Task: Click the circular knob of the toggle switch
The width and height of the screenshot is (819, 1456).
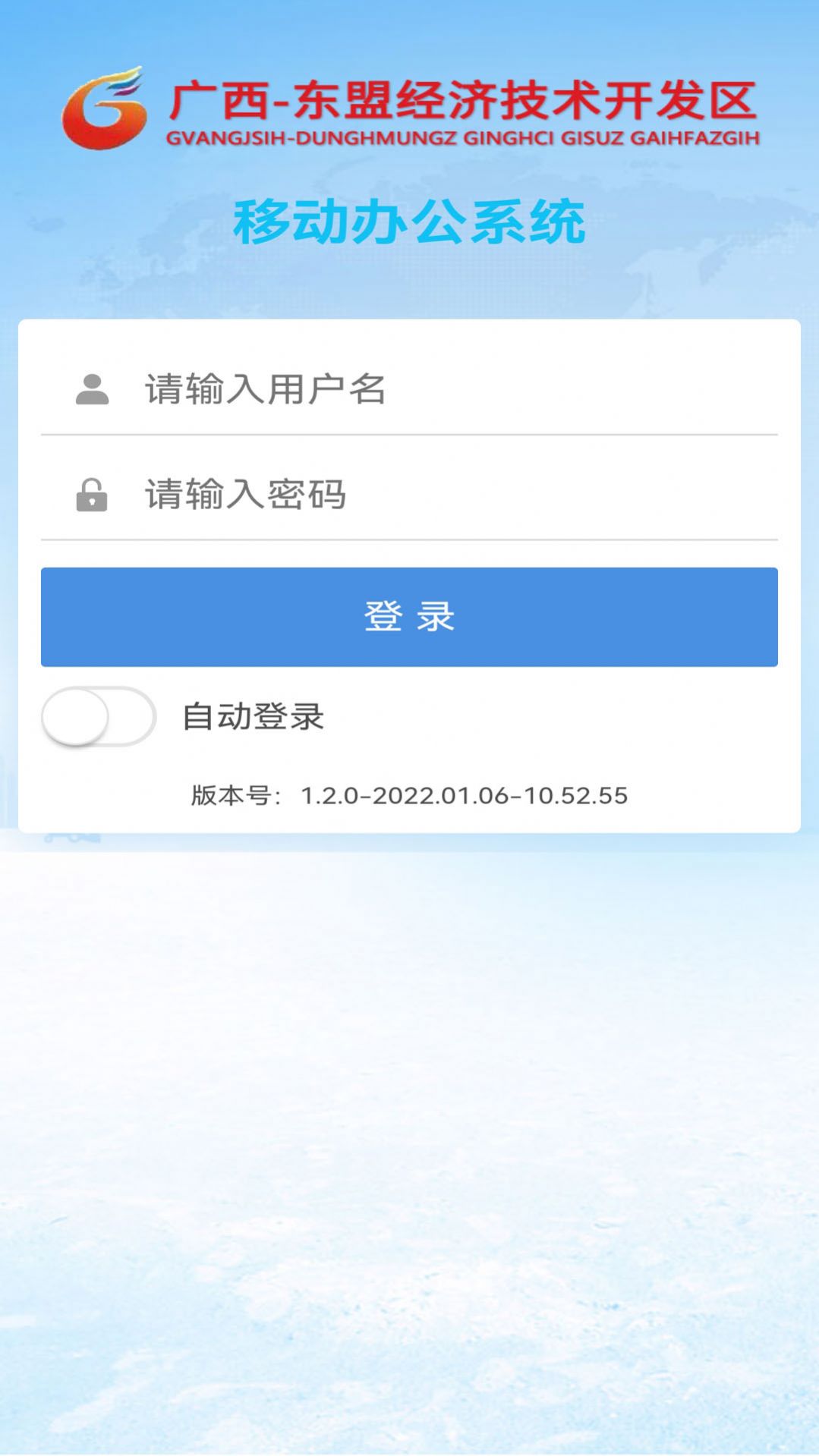Action: 80,716
